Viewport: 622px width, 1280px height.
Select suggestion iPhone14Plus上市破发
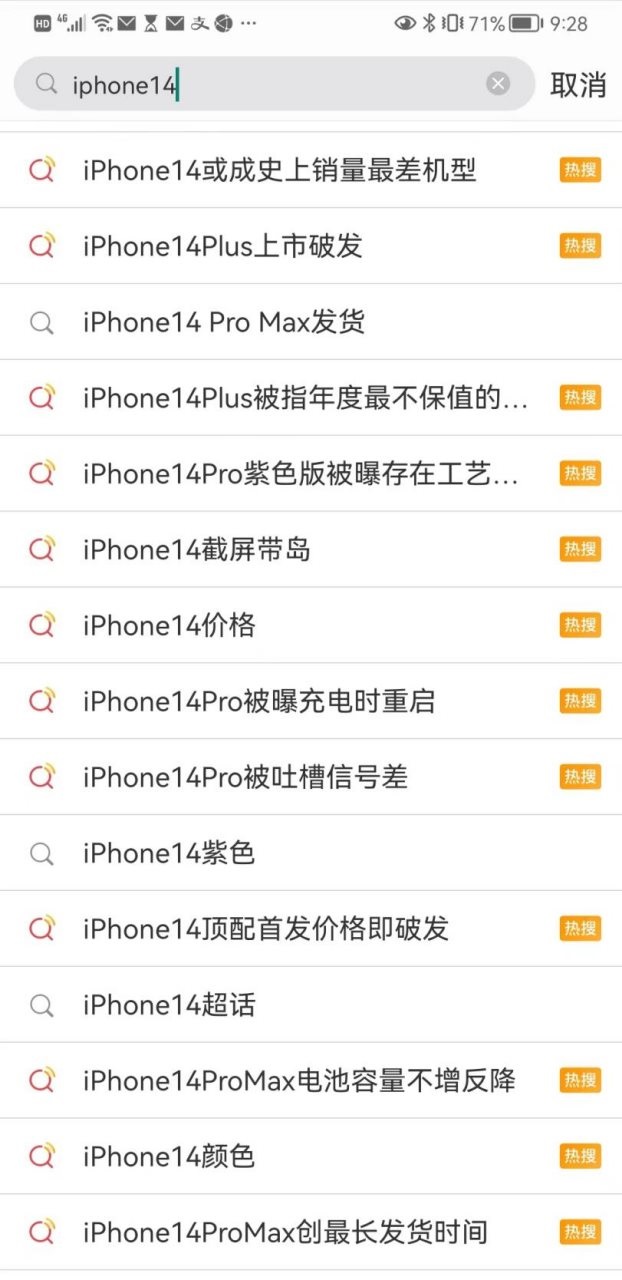(223, 246)
